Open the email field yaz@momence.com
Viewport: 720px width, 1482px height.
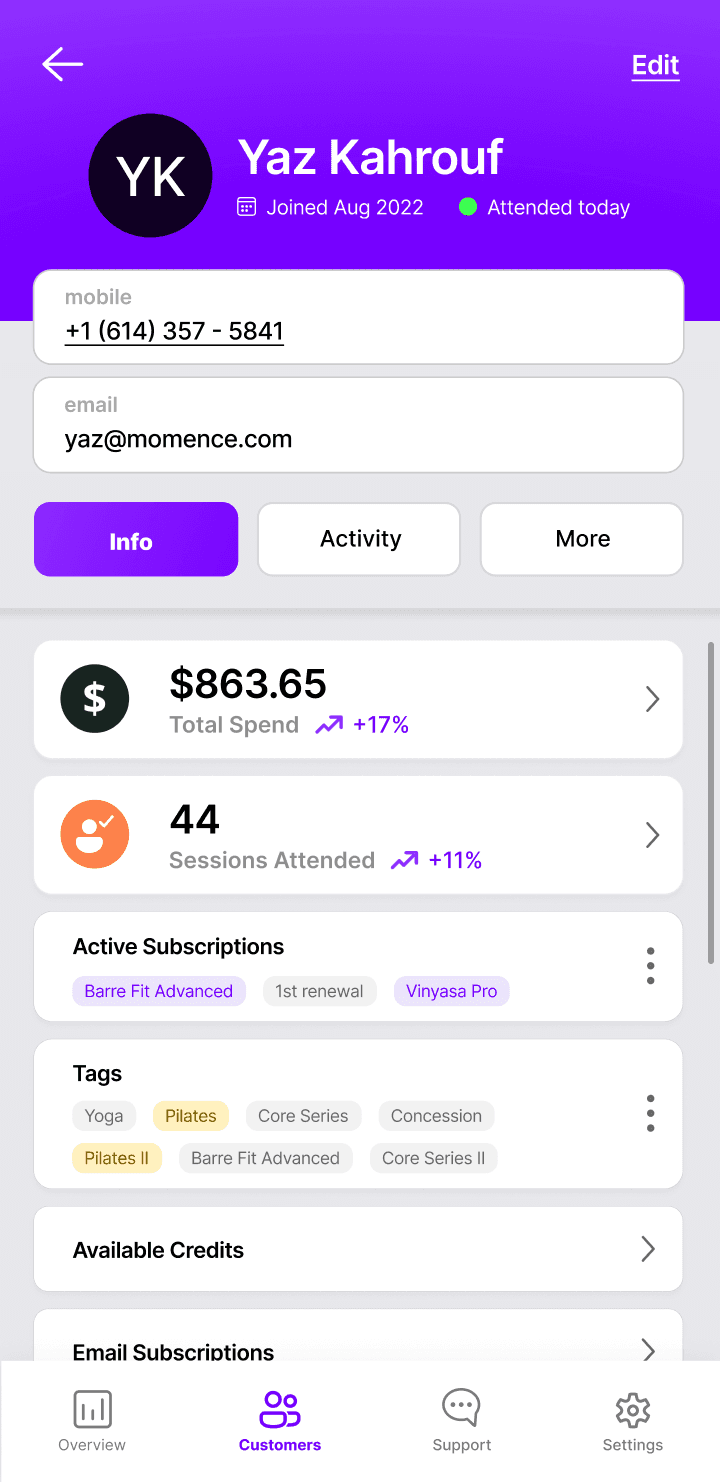coord(358,424)
